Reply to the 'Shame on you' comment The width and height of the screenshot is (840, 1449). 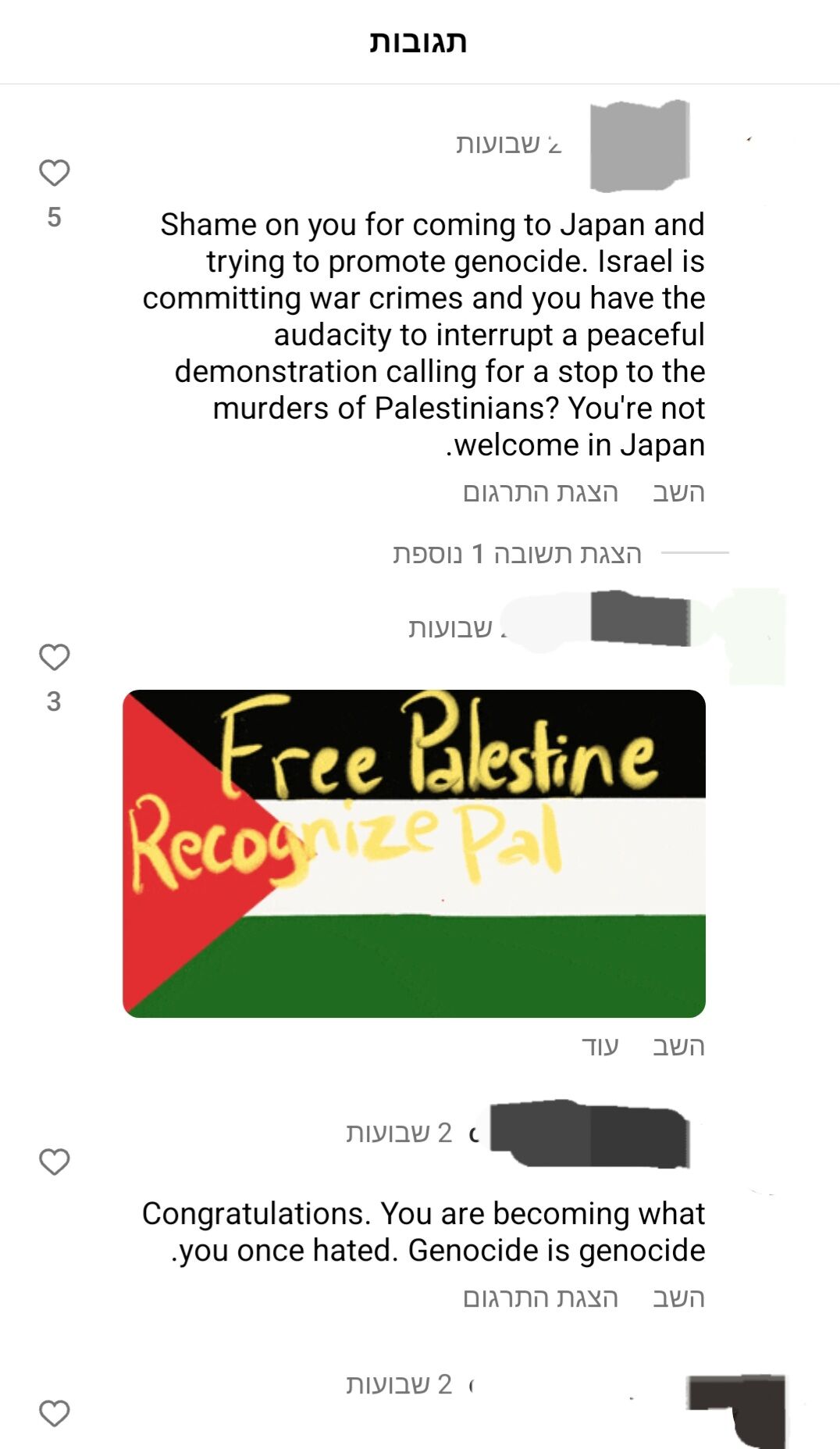pos(678,493)
